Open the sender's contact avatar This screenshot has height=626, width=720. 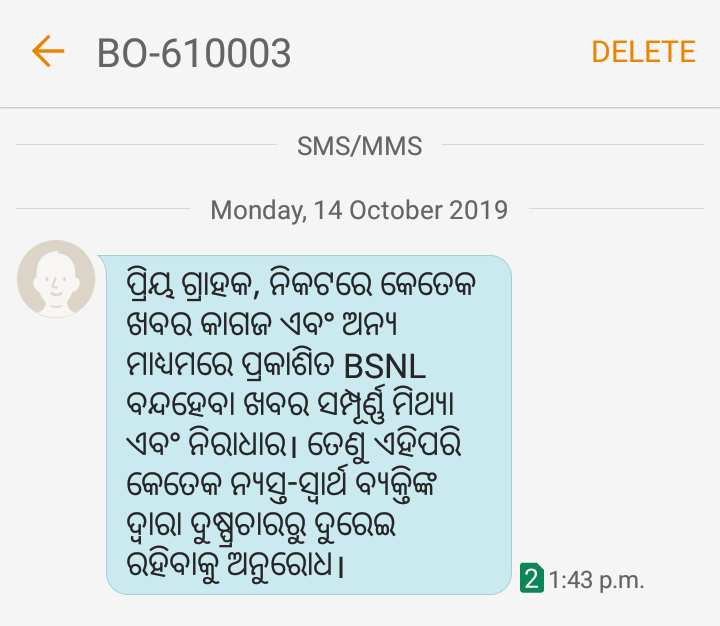tap(56, 279)
